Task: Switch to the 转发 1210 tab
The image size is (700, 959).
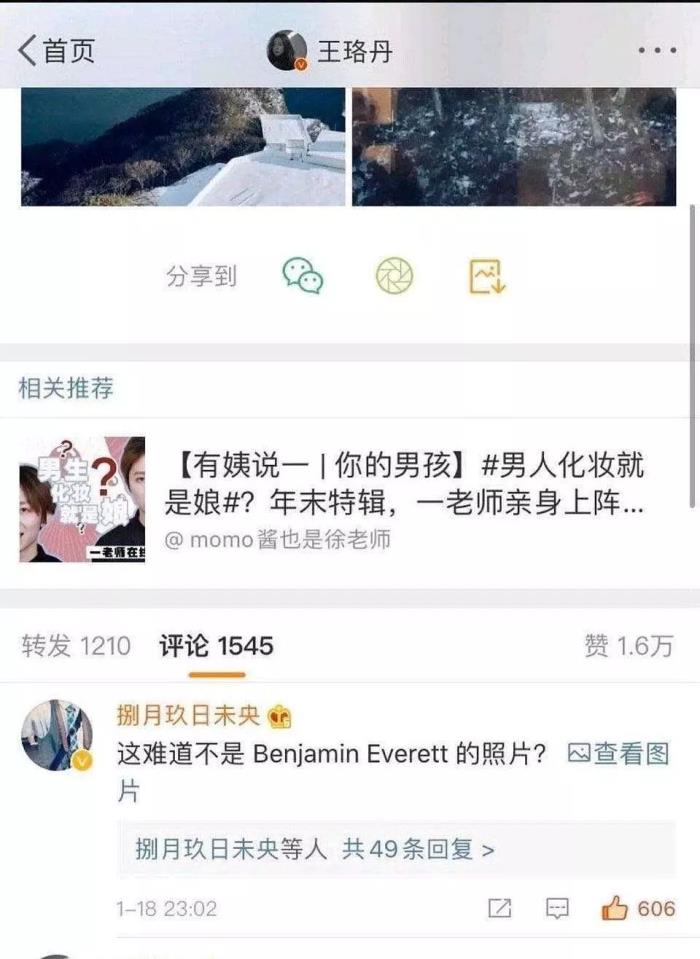Action: pyautogui.click(x=76, y=646)
